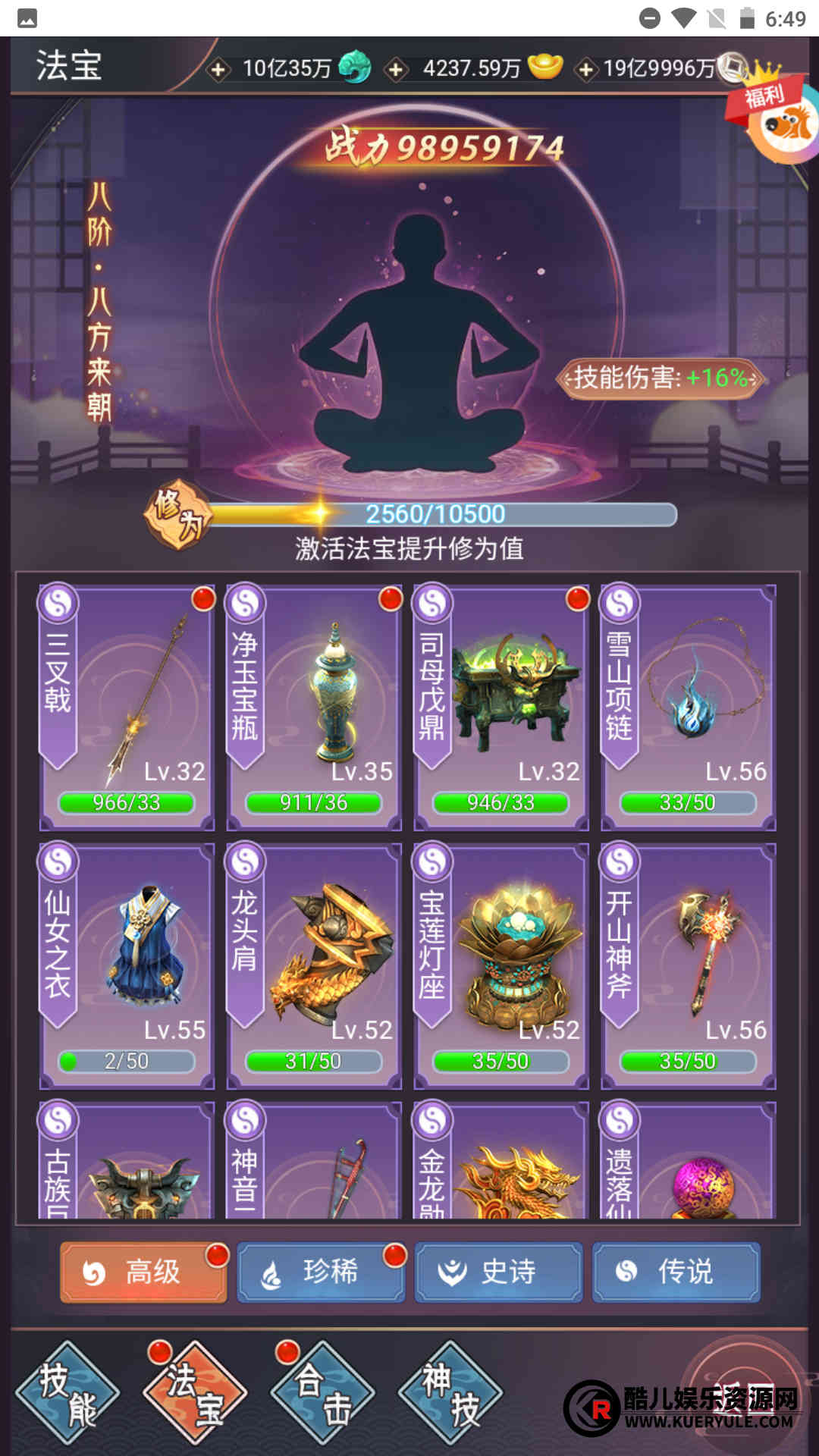Switch to the 珍稀 rarity filter
This screenshot has height=1456, width=819.
pos(321,1272)
